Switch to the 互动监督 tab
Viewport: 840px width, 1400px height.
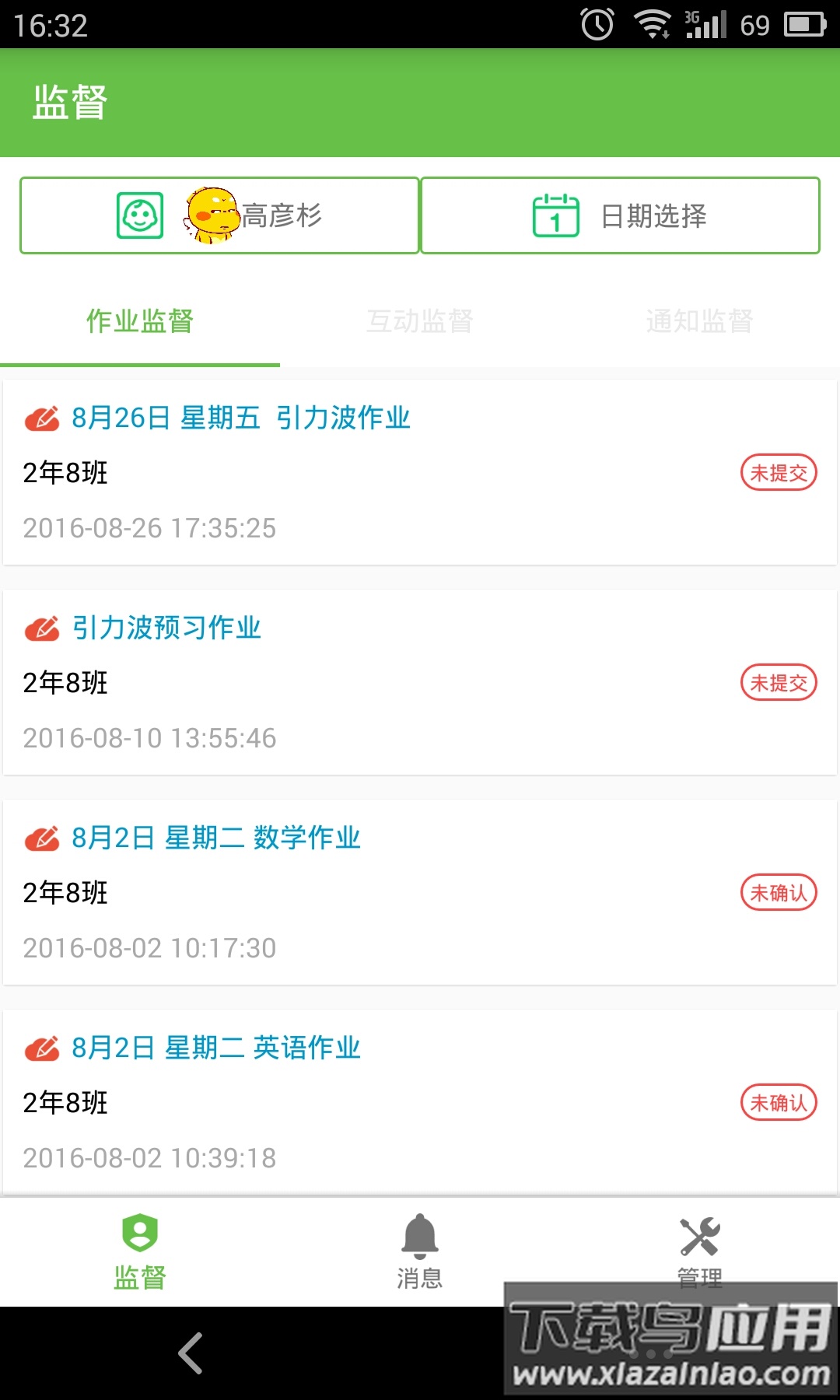pos(420,320)
